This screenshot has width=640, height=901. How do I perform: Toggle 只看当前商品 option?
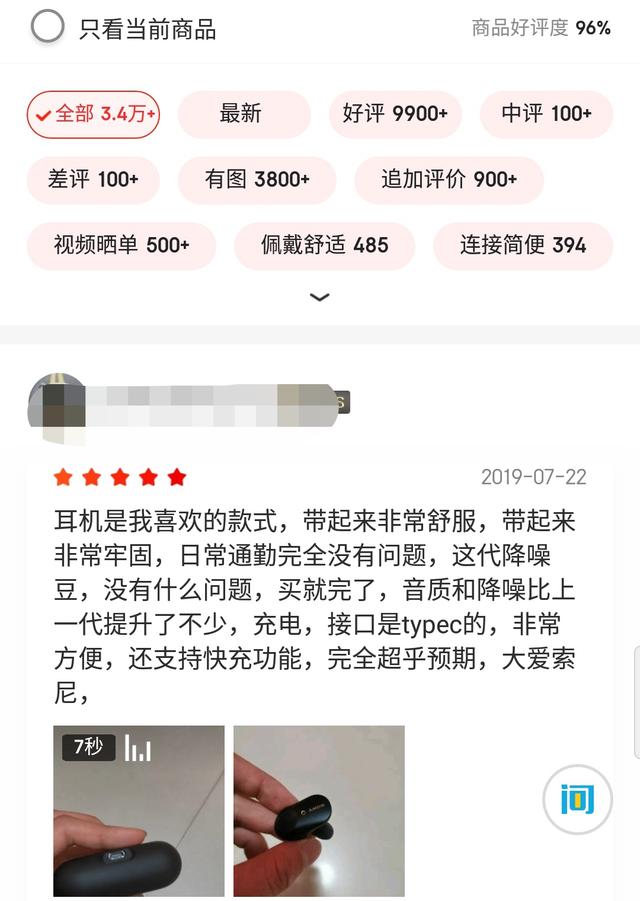47,27
